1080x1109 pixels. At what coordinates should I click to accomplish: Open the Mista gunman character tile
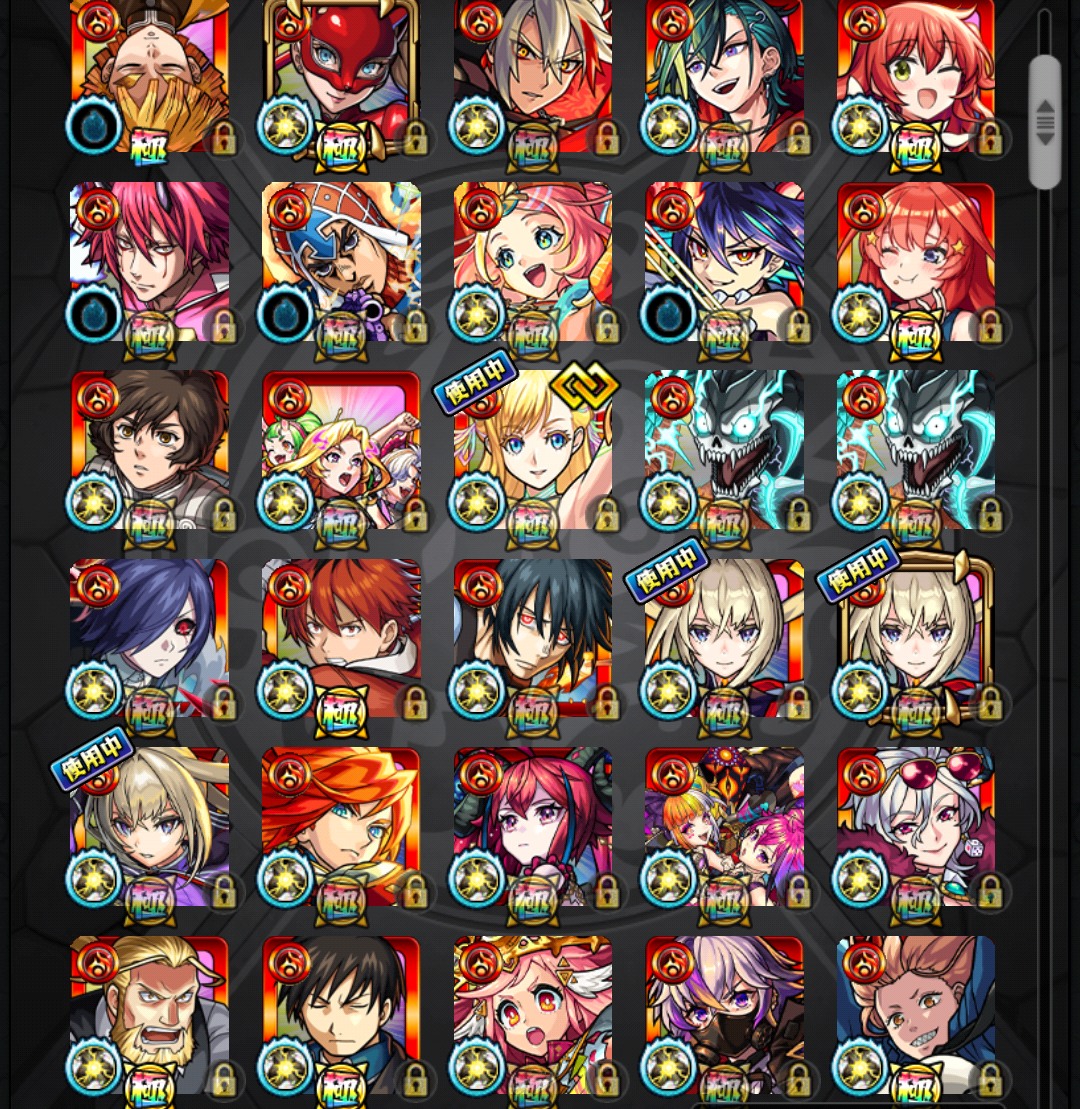coord(341,262)
